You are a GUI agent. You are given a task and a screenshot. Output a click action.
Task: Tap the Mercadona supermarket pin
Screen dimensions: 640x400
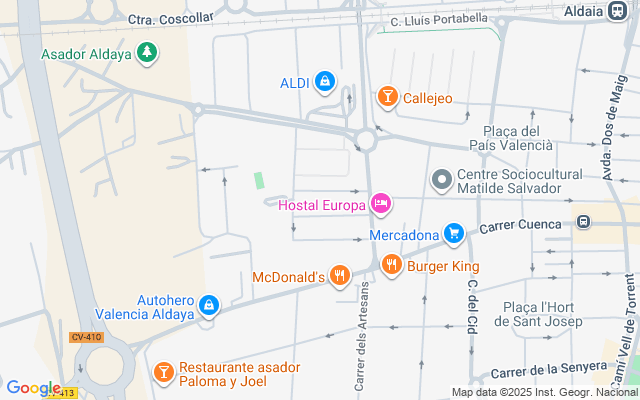[x=454, y=234]
